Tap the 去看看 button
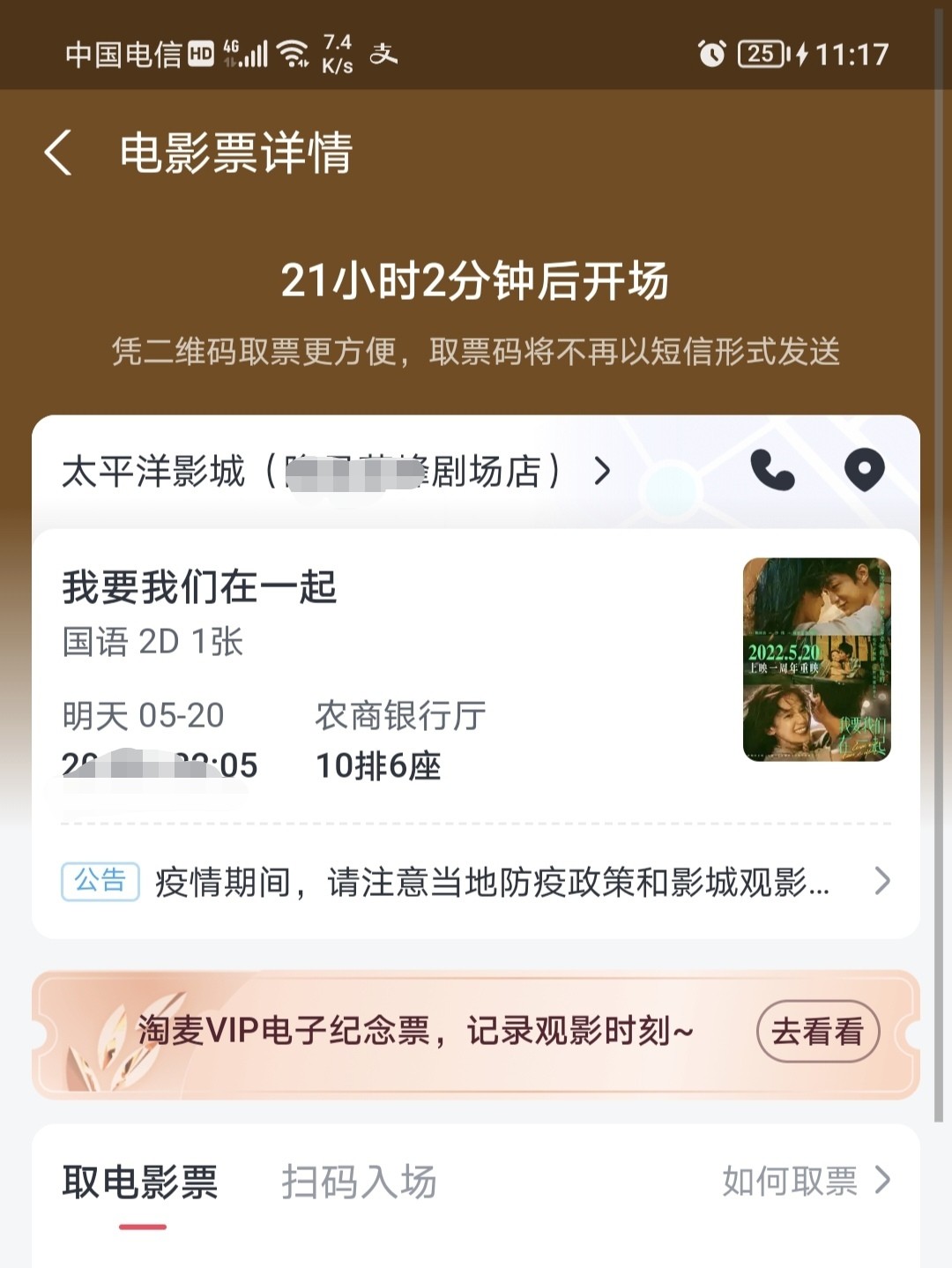This screenshot has height=1268, width=952. (x=817, y=1031)
